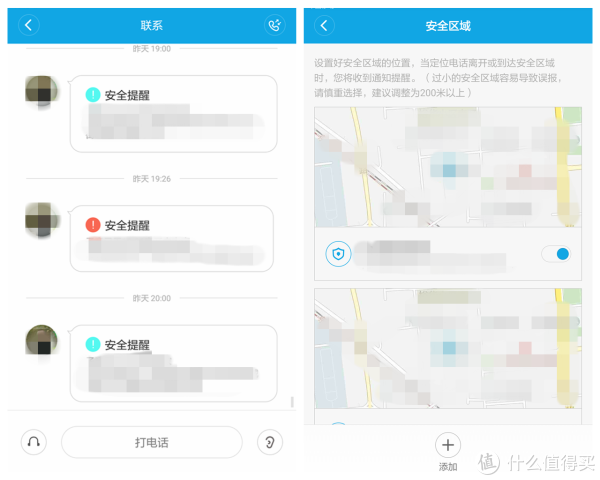The image size is (600, 480).
Task: Open the second safe zone map card
Action: pos(446,348)
